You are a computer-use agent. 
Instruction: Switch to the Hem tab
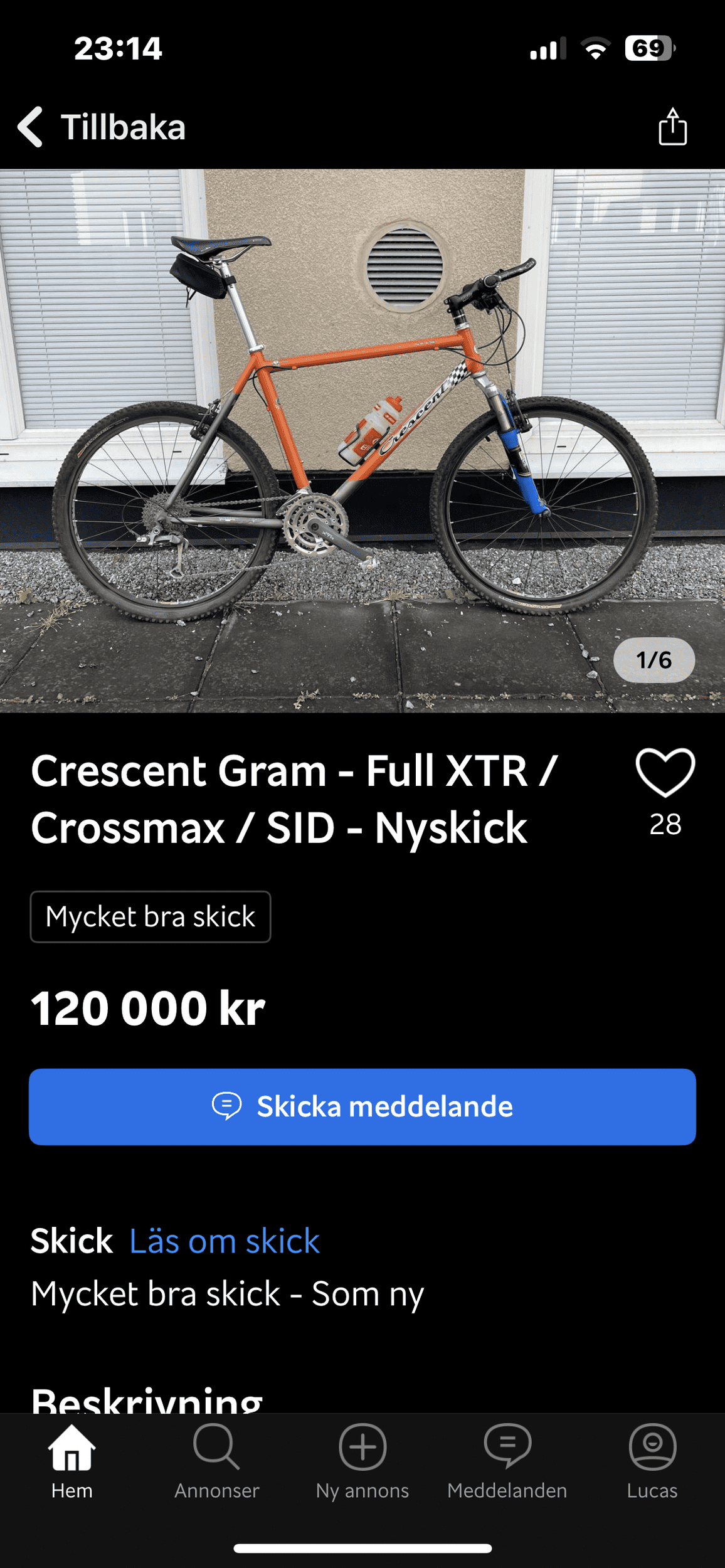click(72, 1461)
